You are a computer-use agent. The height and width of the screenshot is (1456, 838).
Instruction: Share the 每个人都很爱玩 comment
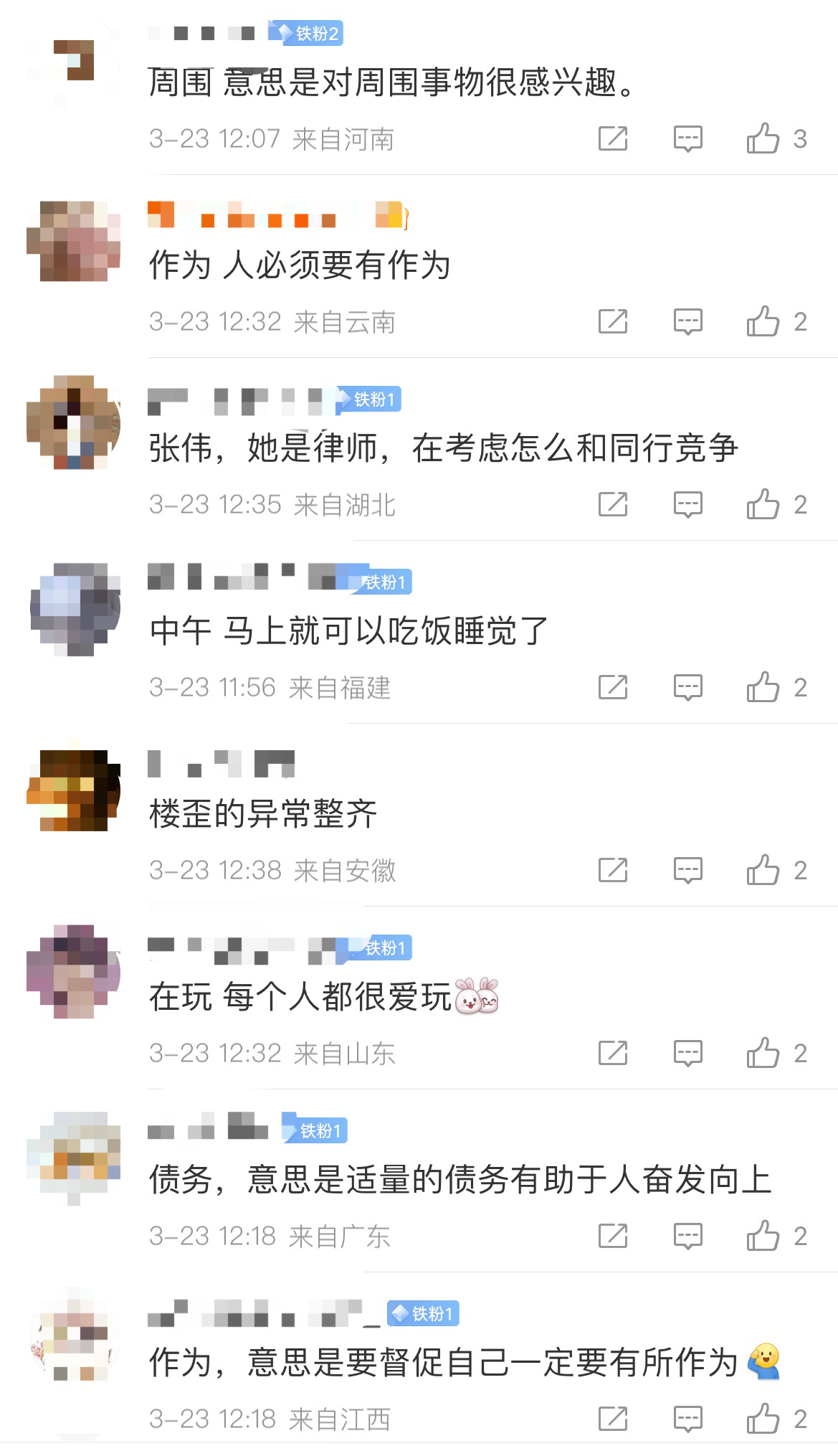point(613,1053)
